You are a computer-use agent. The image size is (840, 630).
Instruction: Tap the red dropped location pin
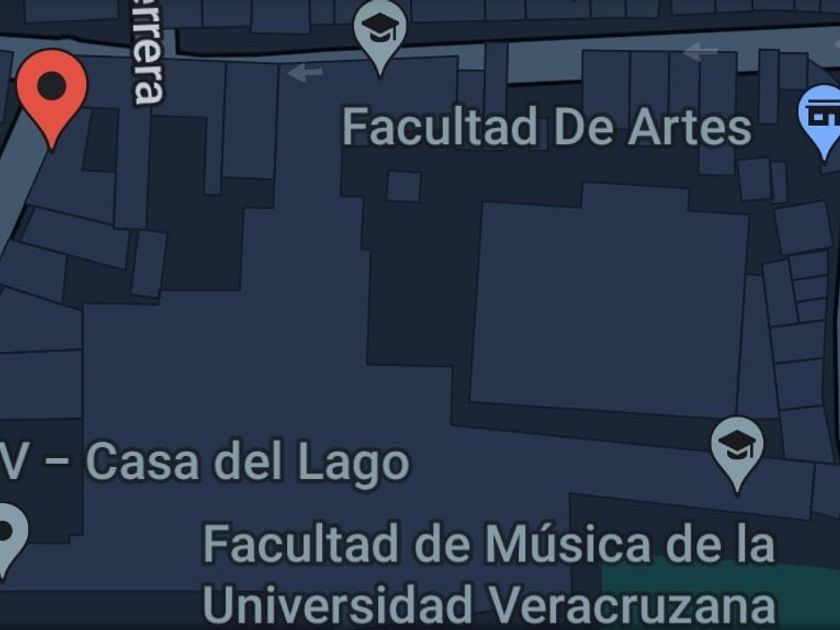point(51,98)
